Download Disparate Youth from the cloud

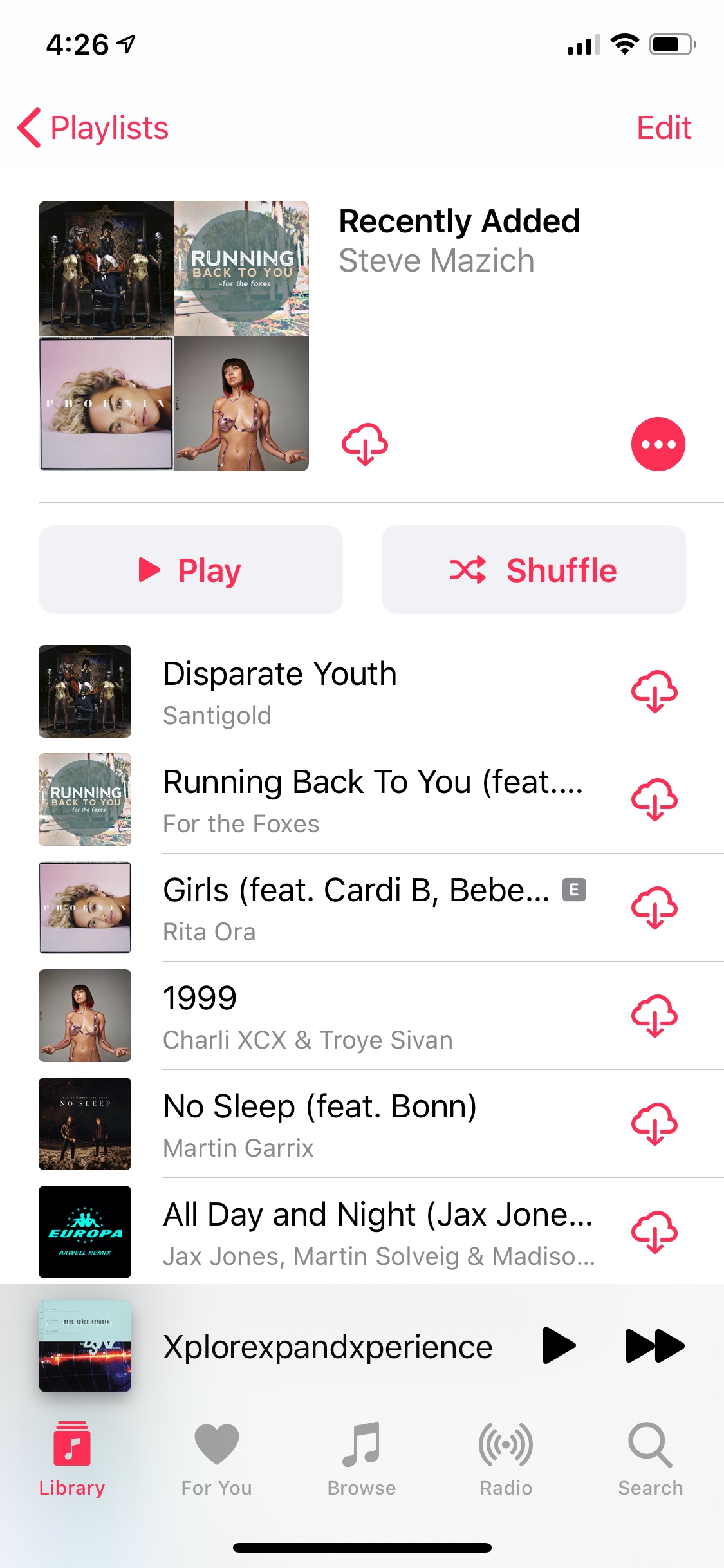pos(654,691)
